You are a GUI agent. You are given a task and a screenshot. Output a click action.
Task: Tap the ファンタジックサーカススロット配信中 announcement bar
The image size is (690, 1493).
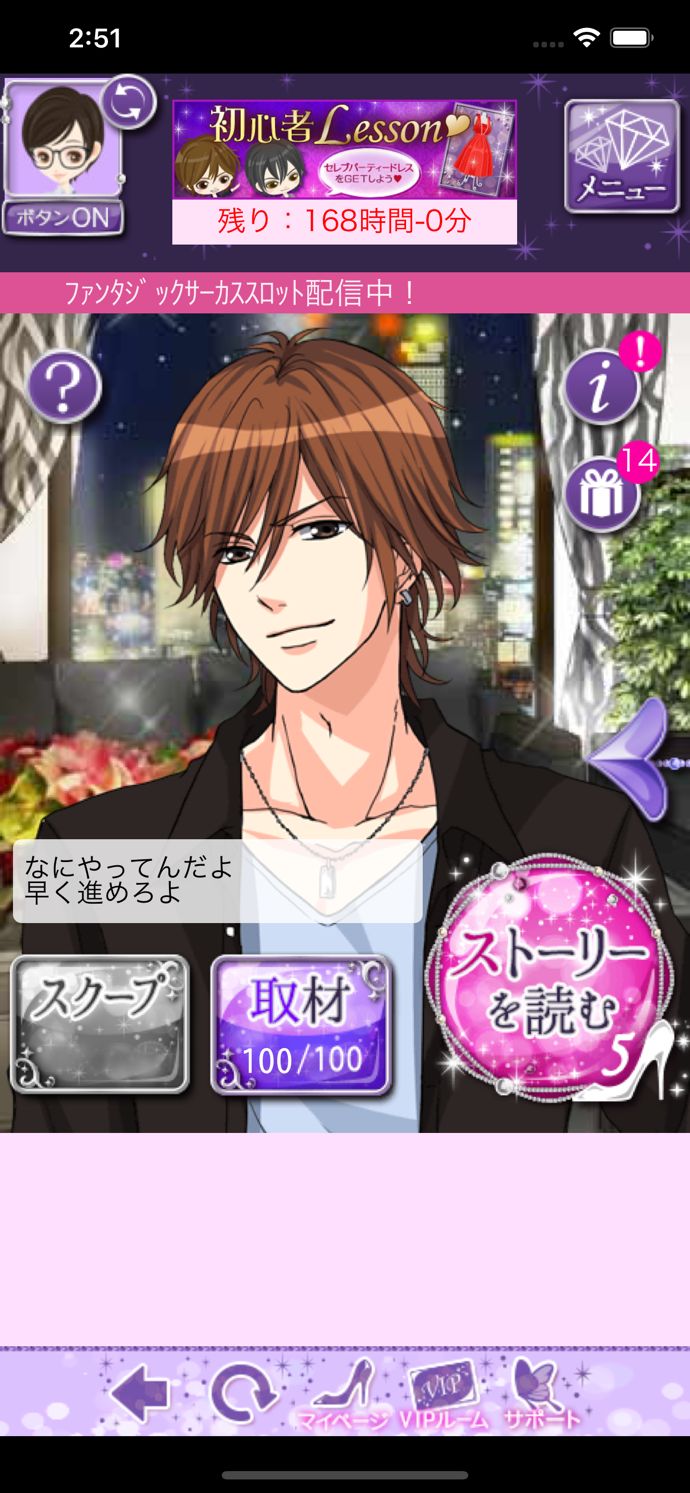pyautogui.click(x=344, y=293)
